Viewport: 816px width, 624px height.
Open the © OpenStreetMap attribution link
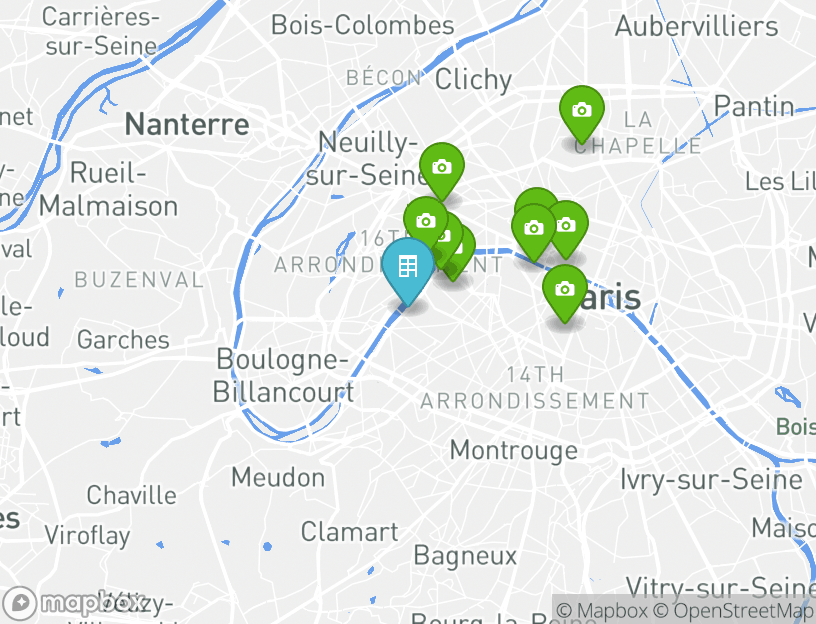[x=733, y=610]
